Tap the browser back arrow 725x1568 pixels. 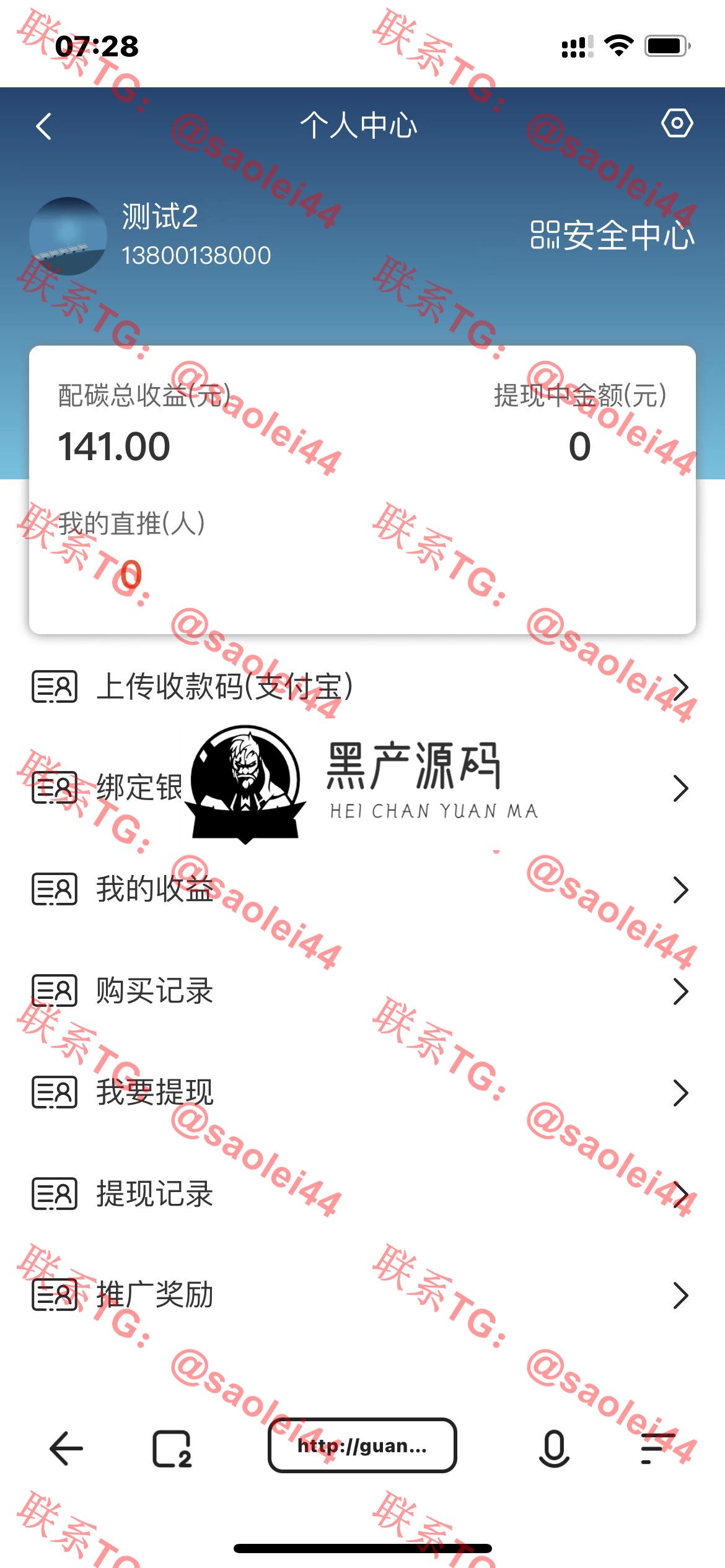(66, 1448)
